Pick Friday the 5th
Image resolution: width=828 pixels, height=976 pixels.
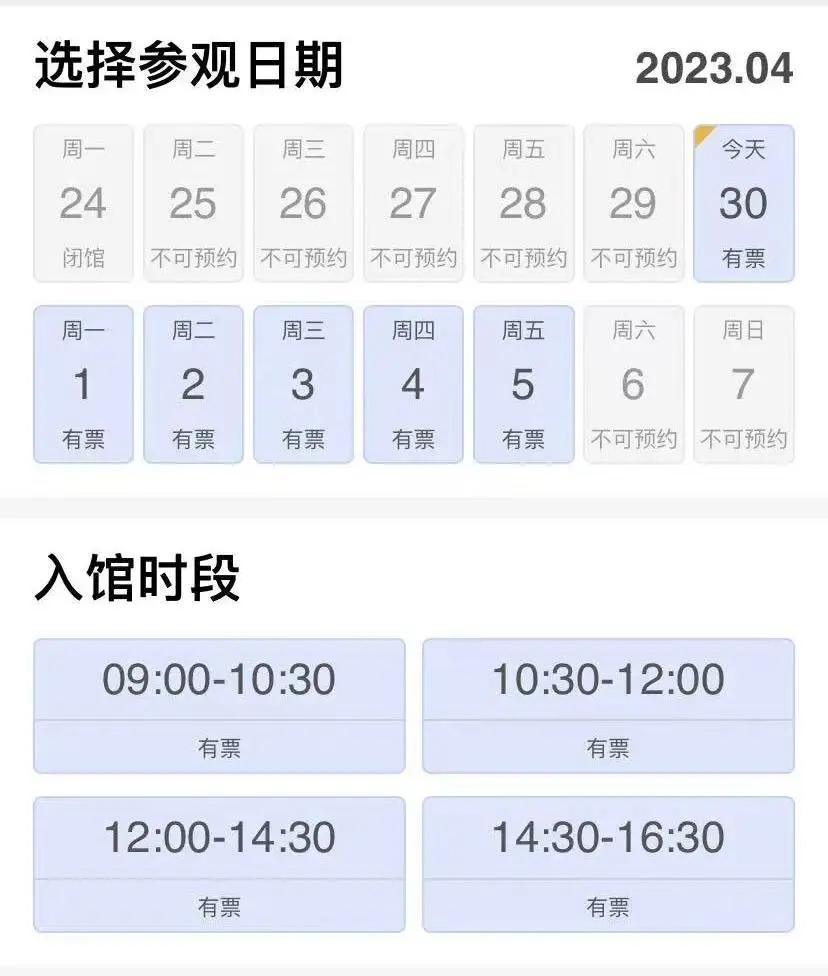[x=523, y=385]
